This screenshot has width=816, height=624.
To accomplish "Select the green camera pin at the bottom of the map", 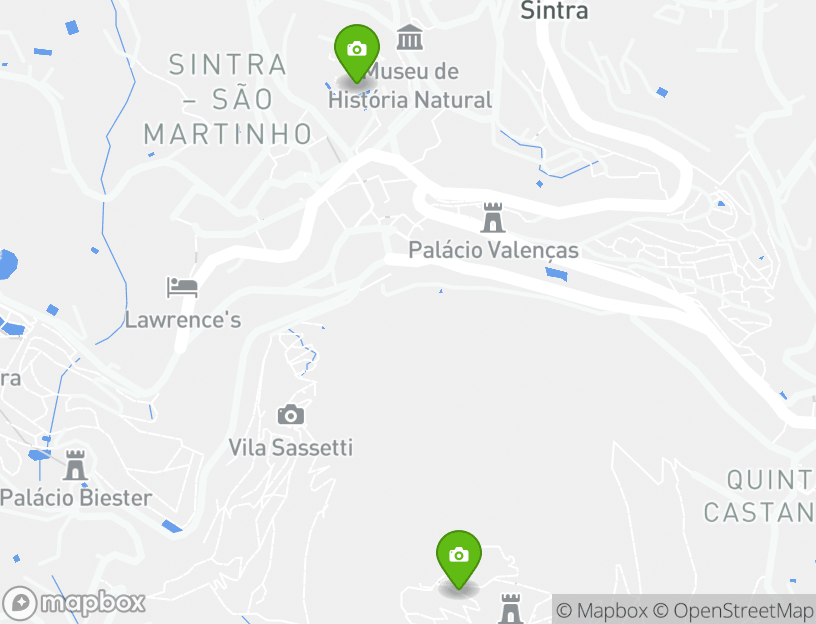I will coord(458,555).
